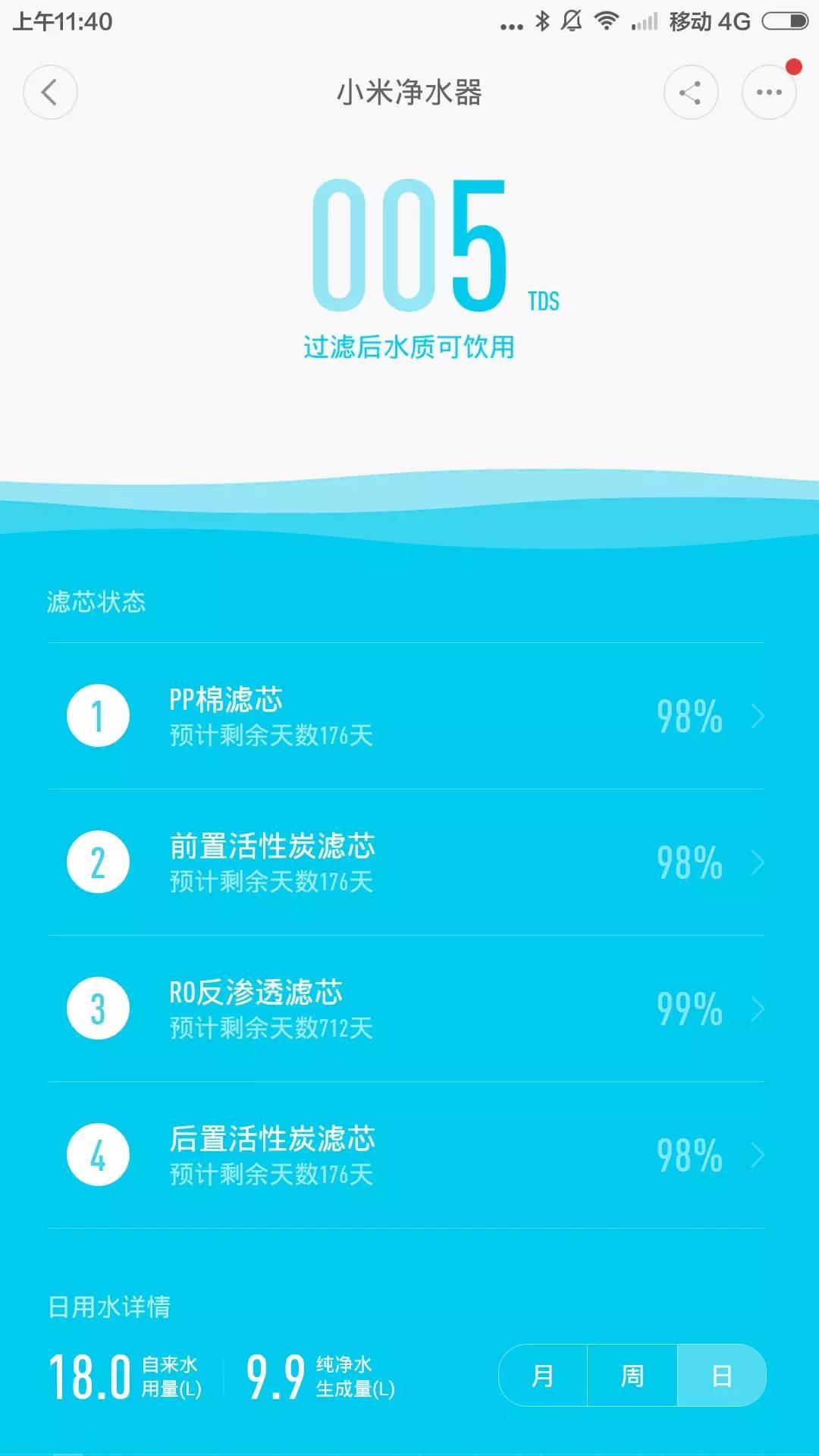
Task: Tap the 98% progress value for PP棉滤芯
Action: click(x=689, y=715)
